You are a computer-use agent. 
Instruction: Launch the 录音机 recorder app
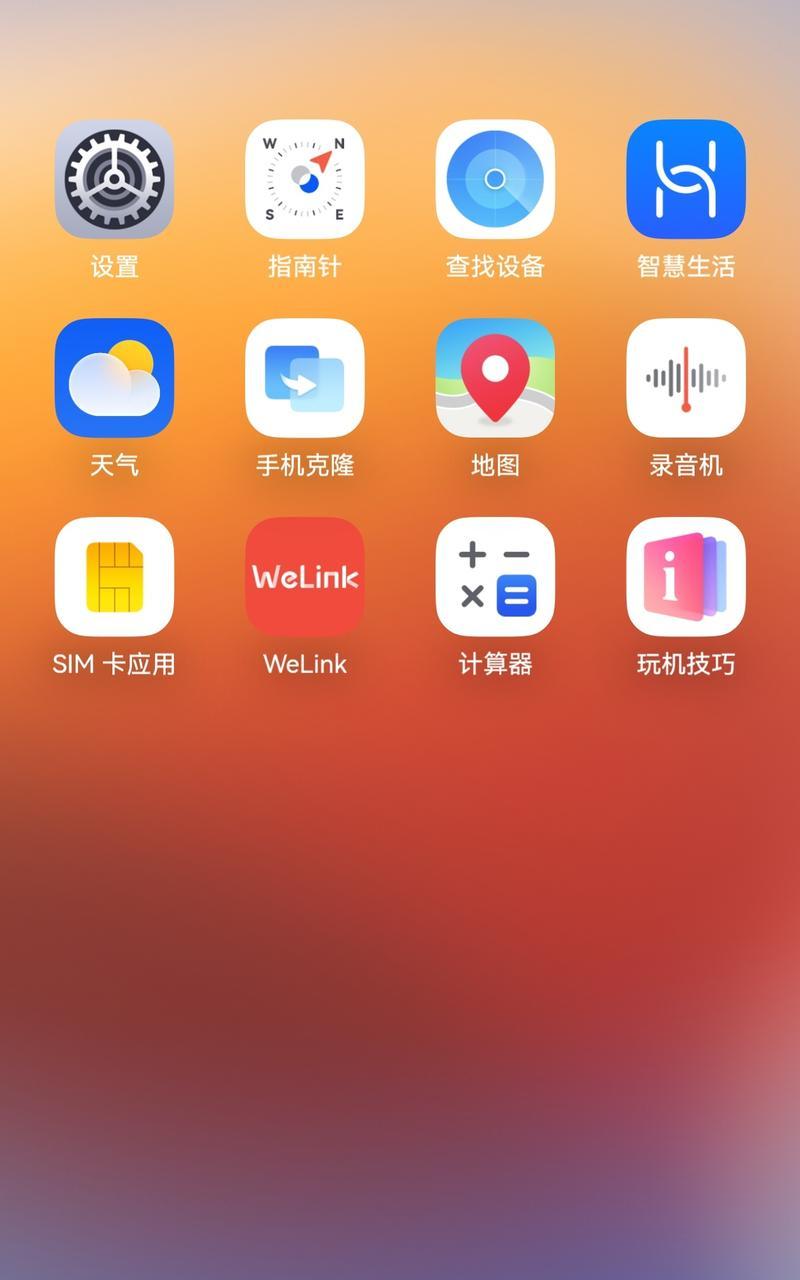(x=686, y=378)
